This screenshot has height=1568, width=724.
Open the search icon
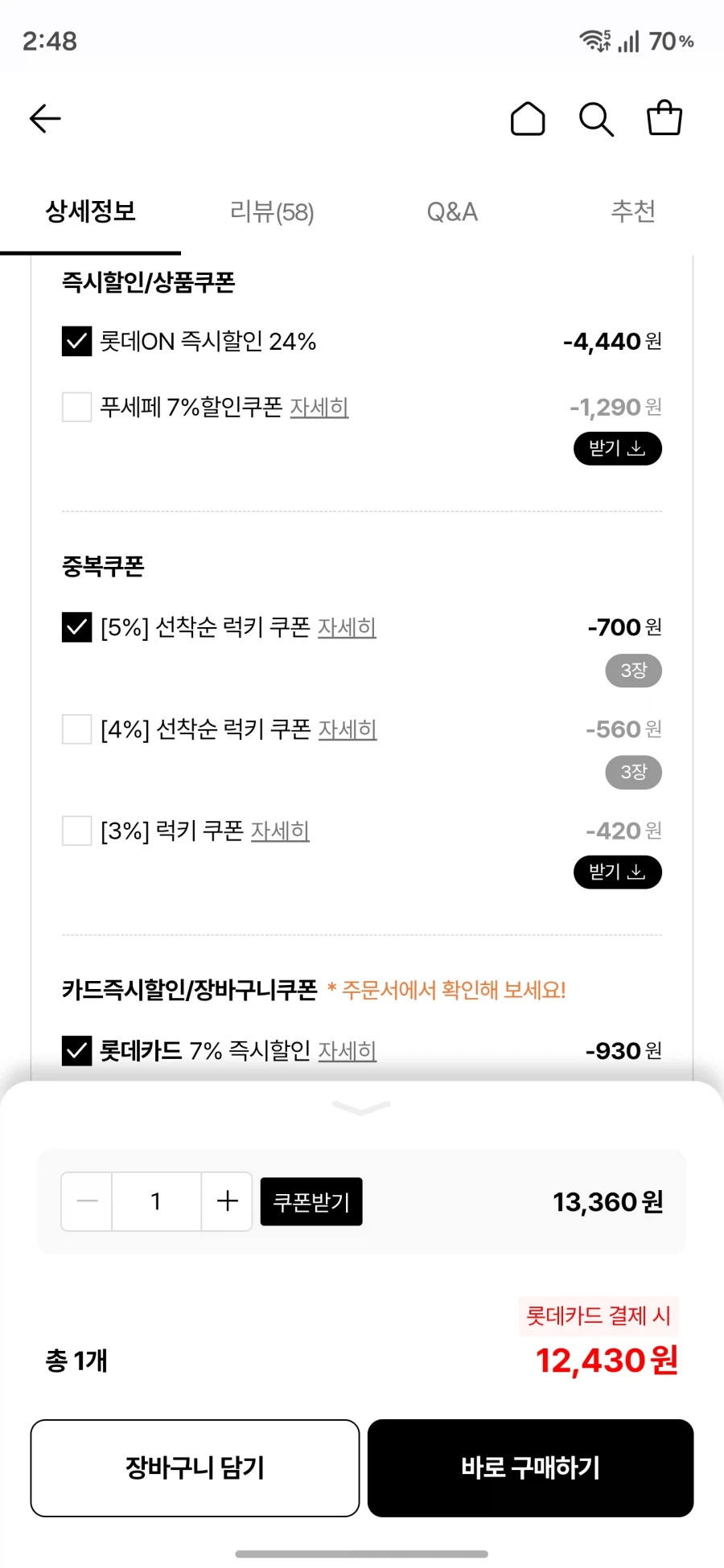[x=595, y=118]
